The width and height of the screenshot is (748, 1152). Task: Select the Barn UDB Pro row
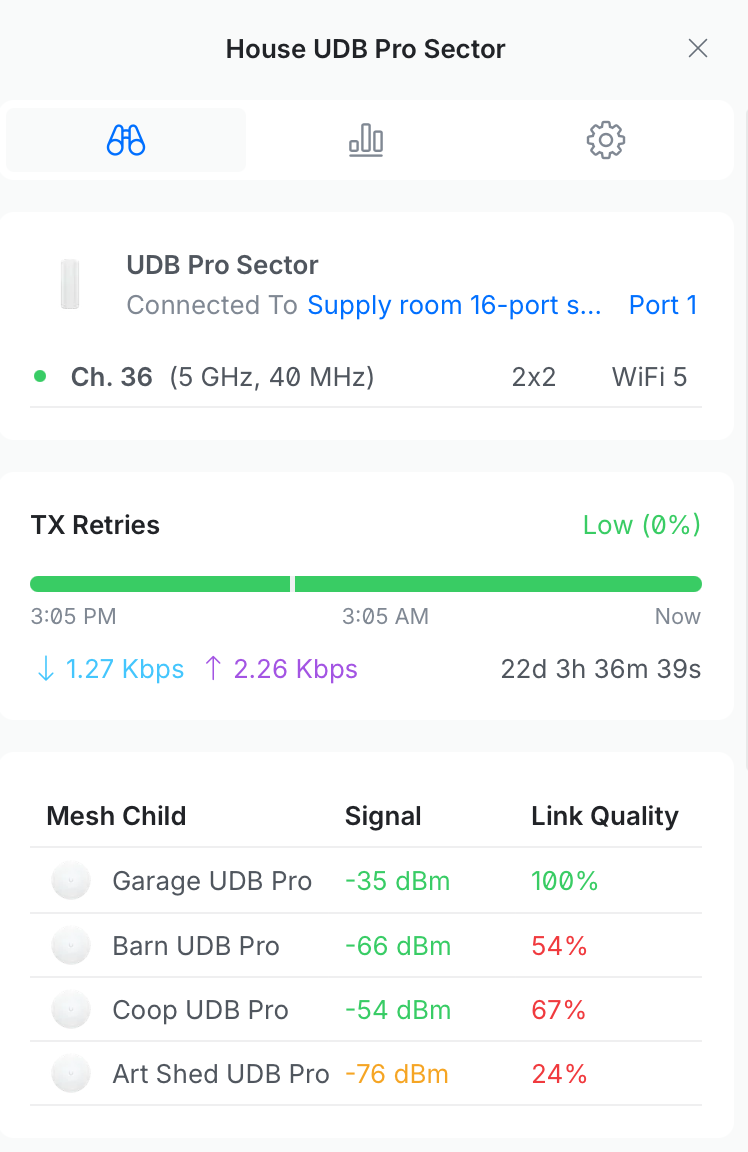tap(196, 946)
